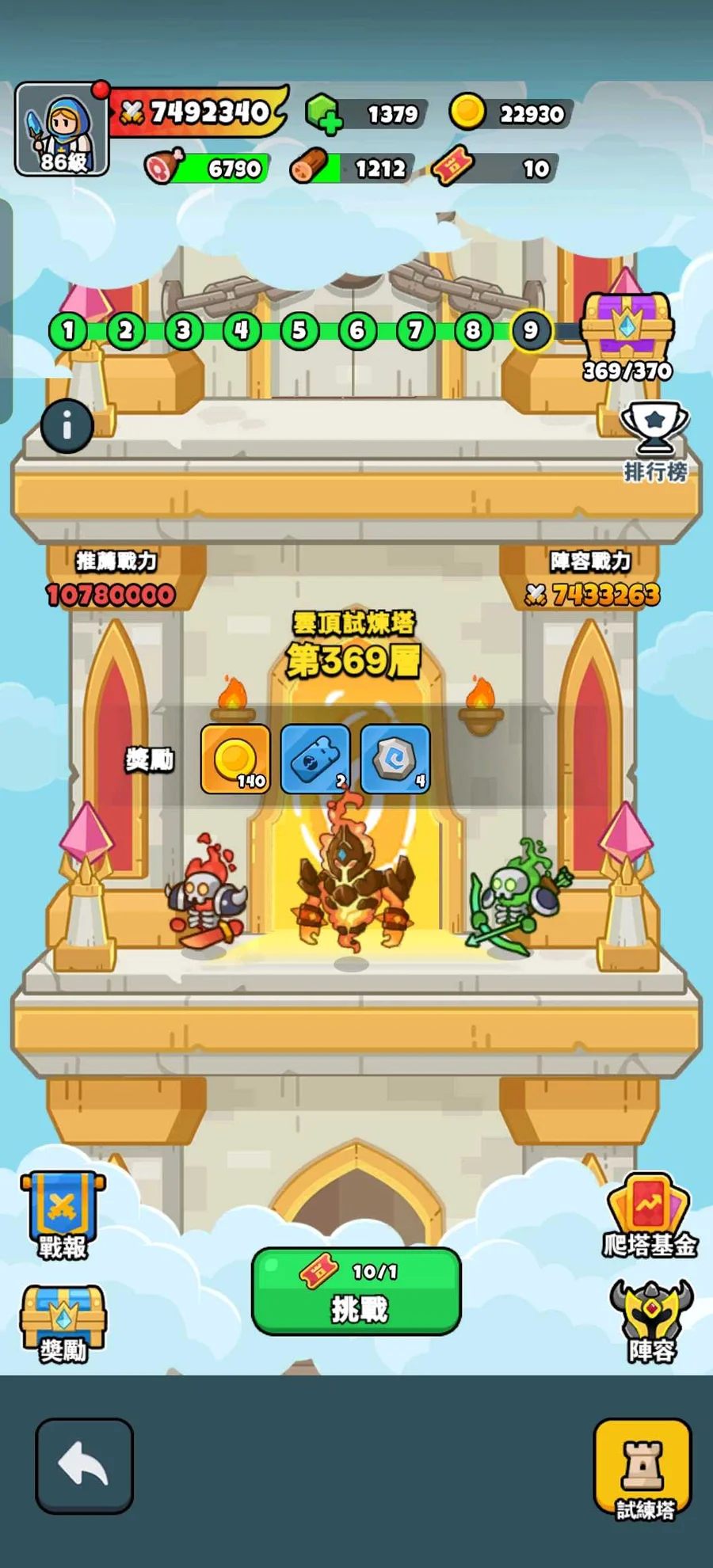
Task: Tap the green 挑戰 challenge button
Action: click(356, 1291)
